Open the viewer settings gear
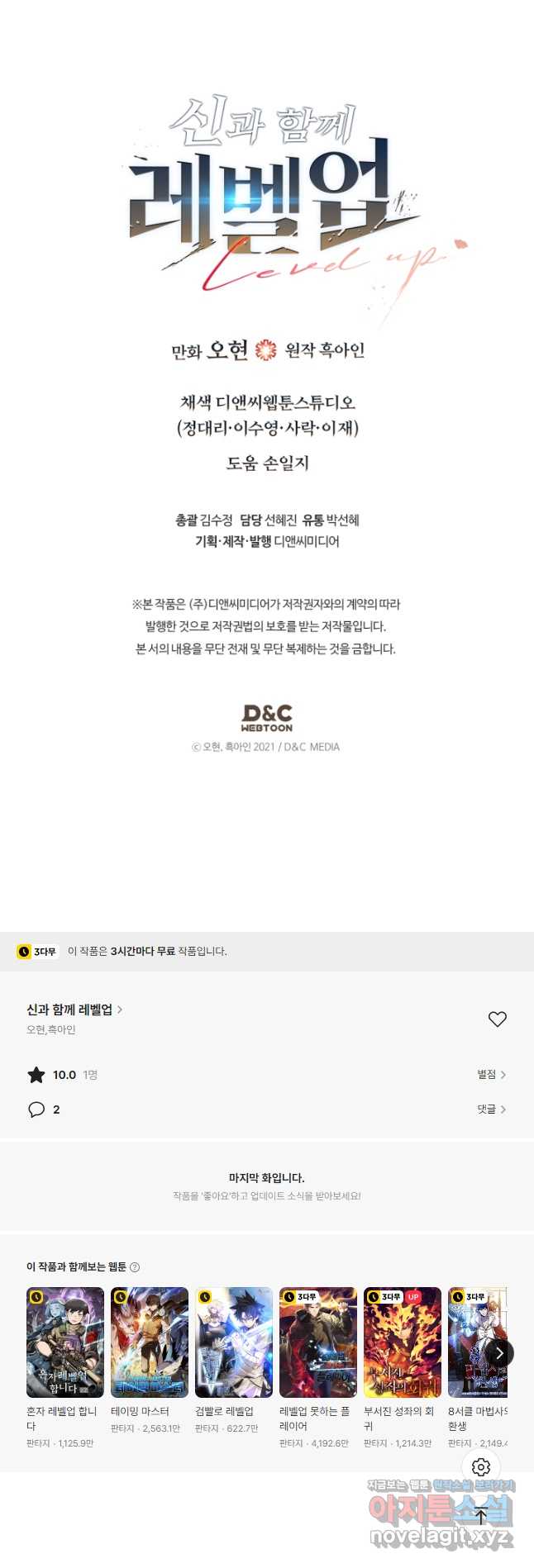The height and width of the screenshot is (1568, 534). (481, 1466)
